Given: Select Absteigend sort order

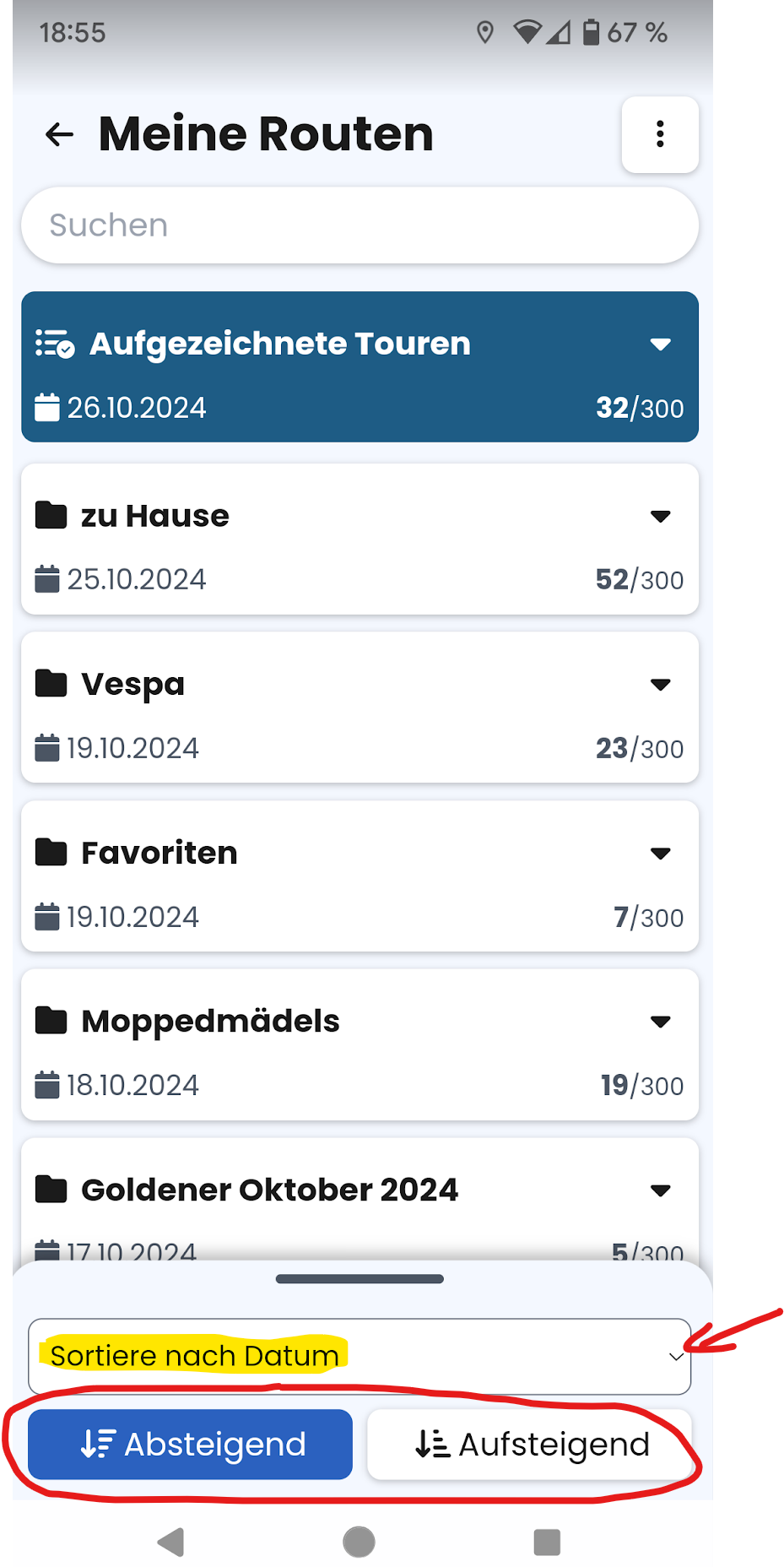Looking at the screenshot, I should coord(190,1444).
